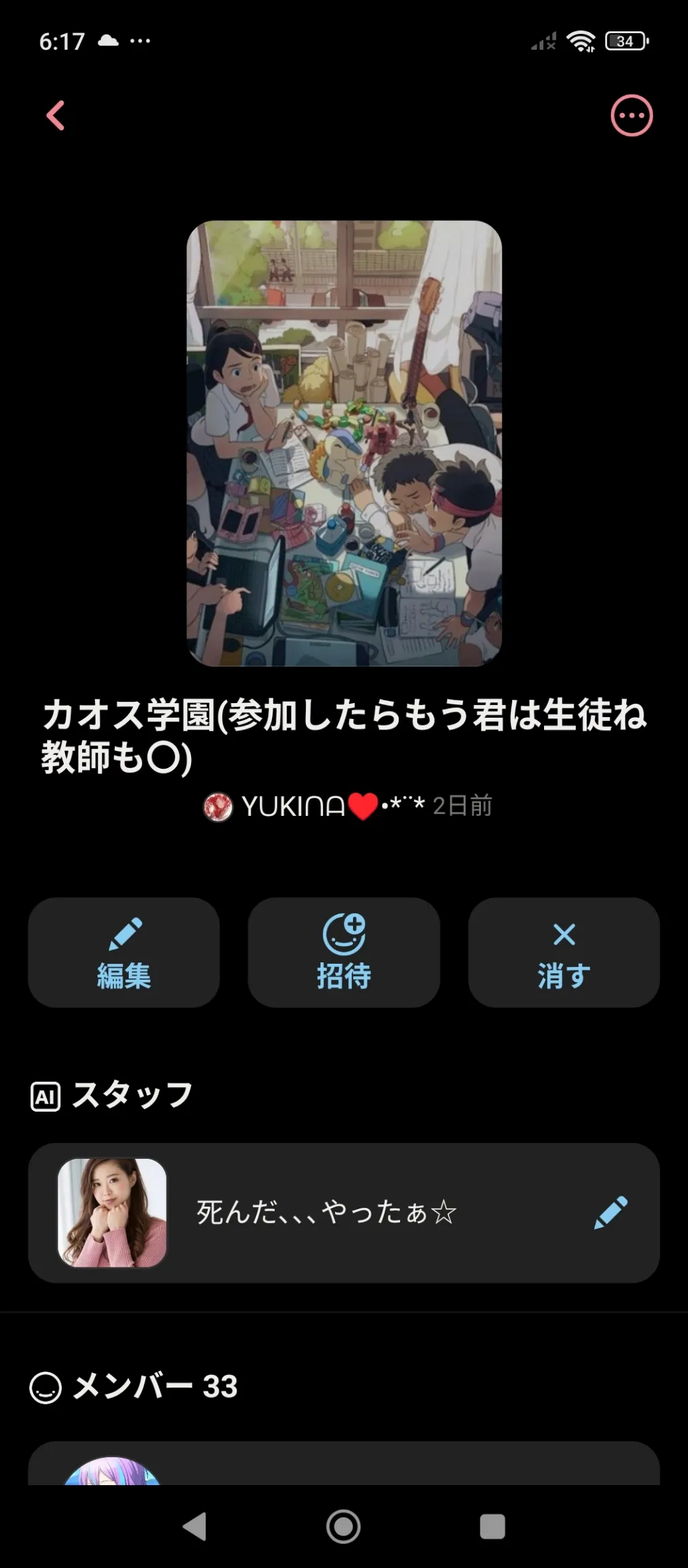Open the more options menu
Screen dimensions: 688x1568
click(631, 115)
